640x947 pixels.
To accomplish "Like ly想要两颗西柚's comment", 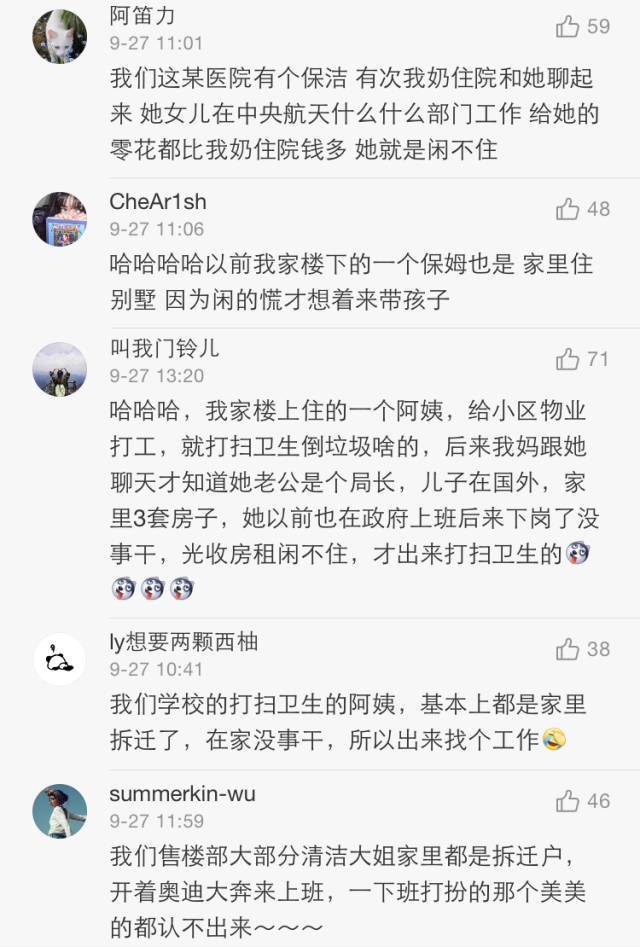I will pos(569,650).
